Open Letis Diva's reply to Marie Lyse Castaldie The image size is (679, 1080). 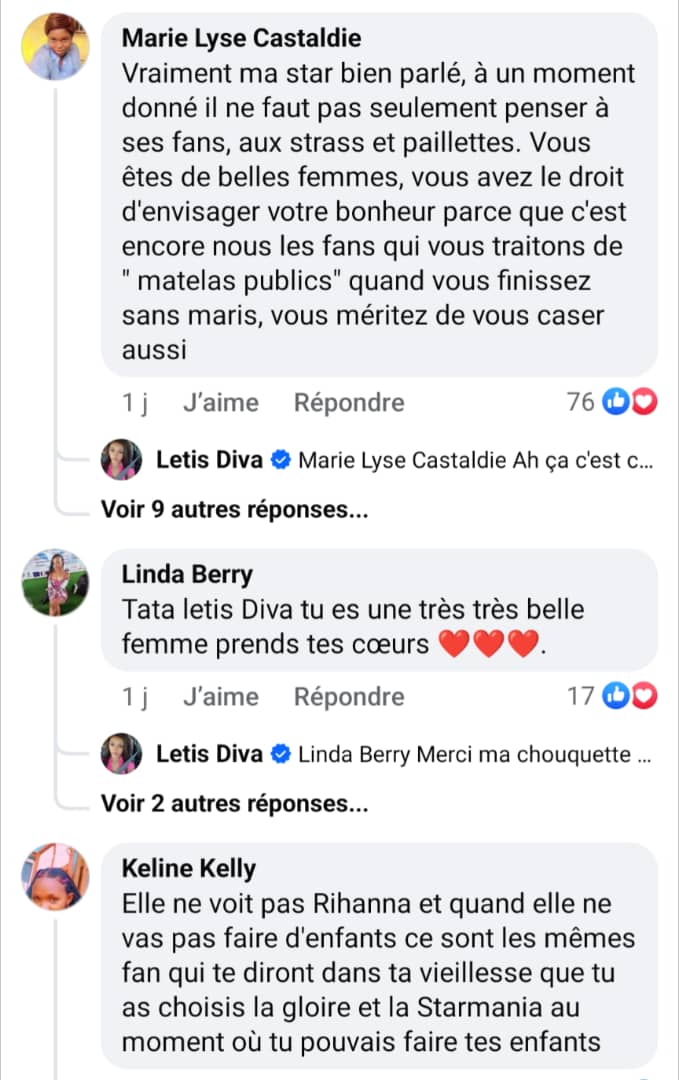[475, 461]
